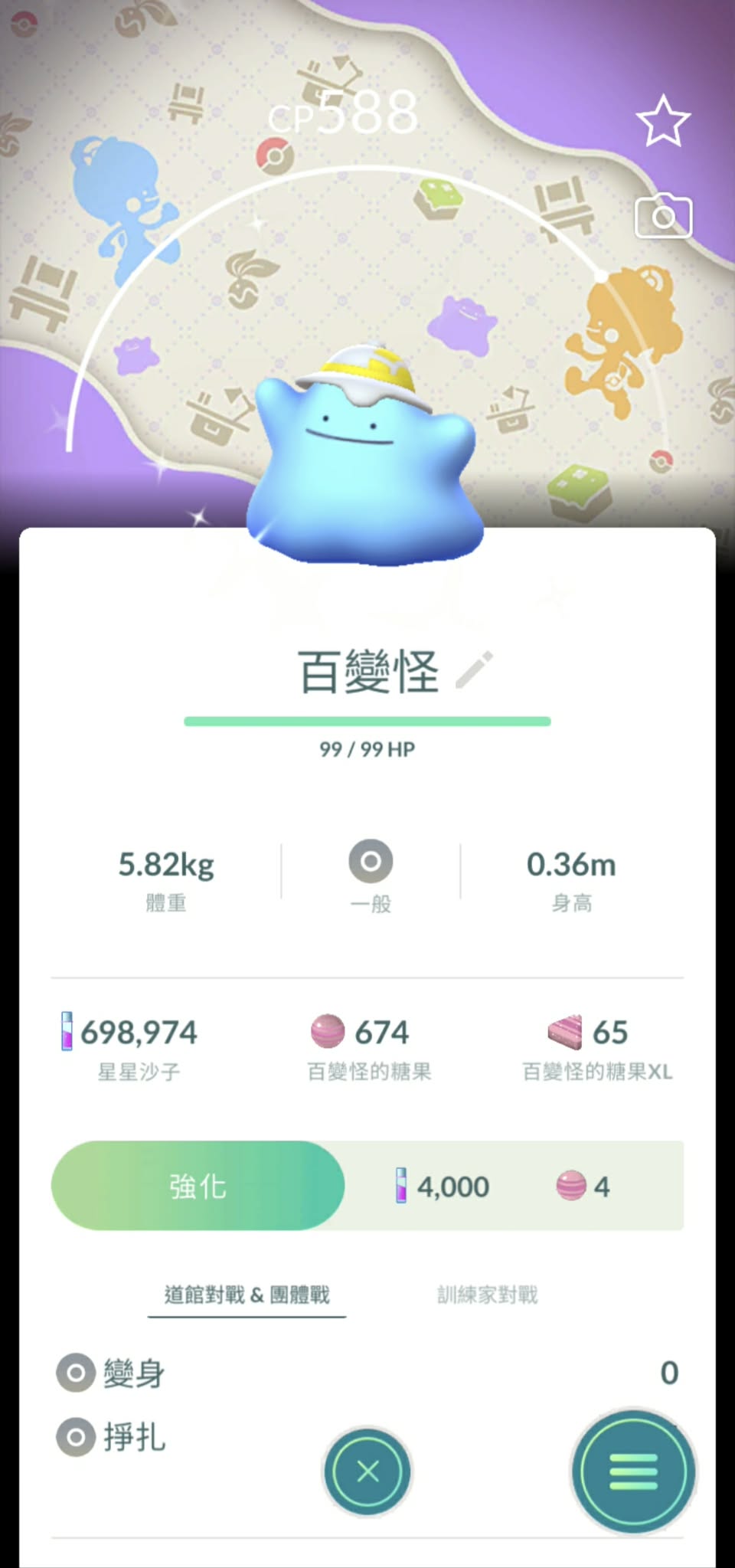Open the green hamburger menu button
Viewport: 735px width, 1568px height.
coord(633,1471)
